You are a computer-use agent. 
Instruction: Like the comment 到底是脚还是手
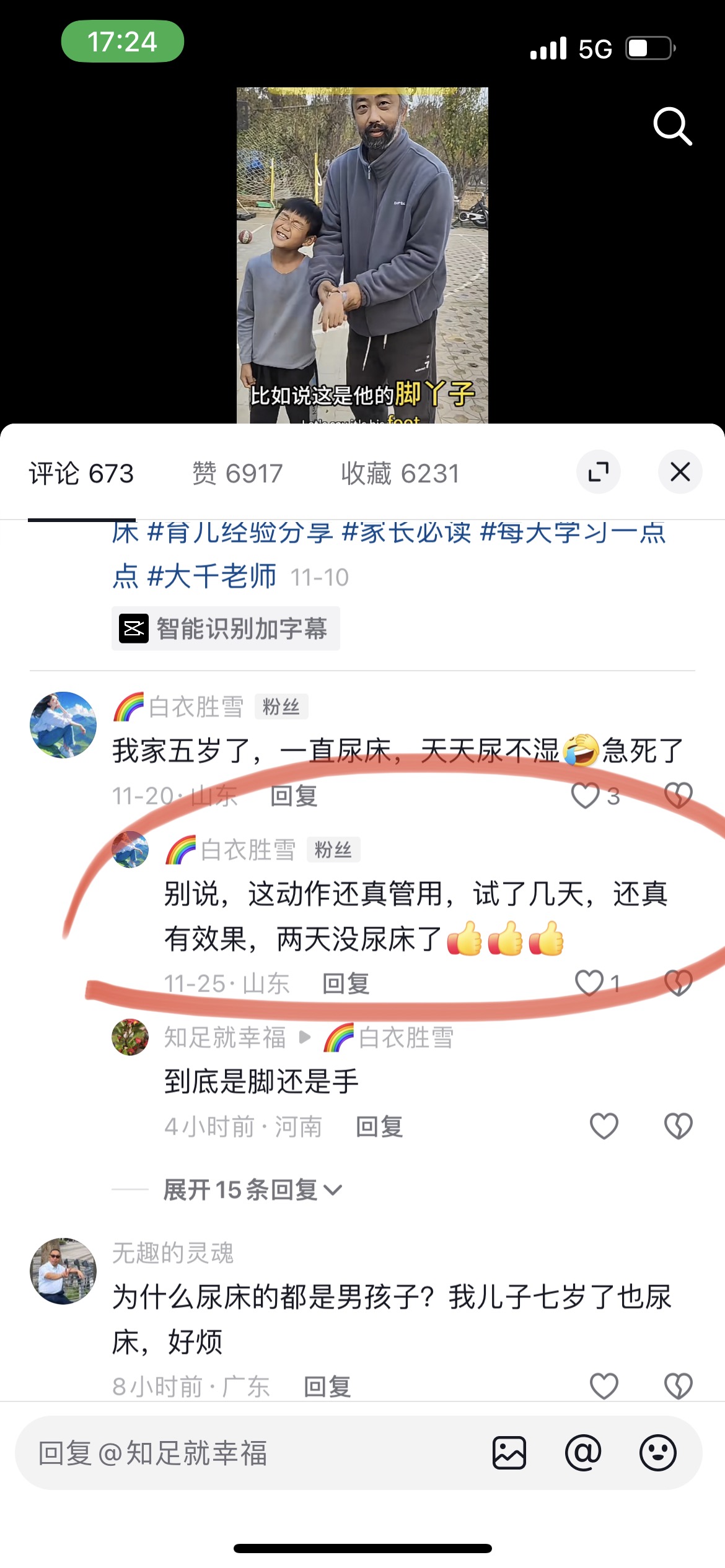604,1126
